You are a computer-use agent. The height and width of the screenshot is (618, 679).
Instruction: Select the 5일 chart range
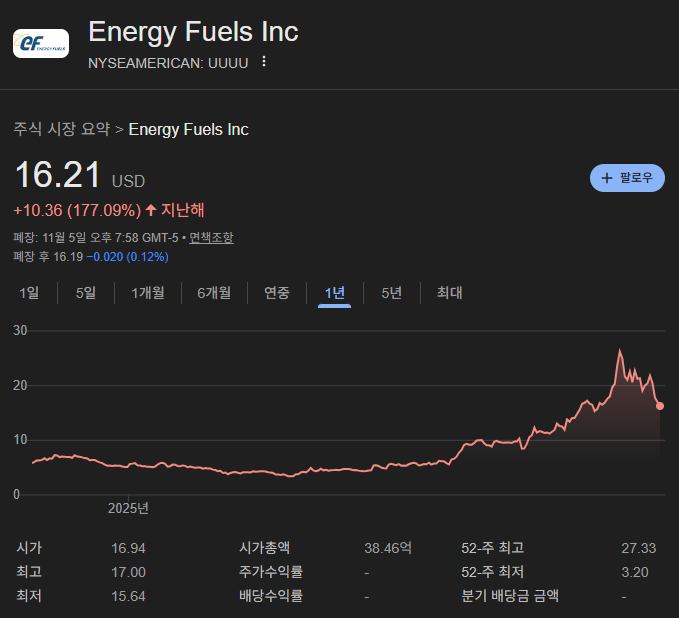click(86, 293)
